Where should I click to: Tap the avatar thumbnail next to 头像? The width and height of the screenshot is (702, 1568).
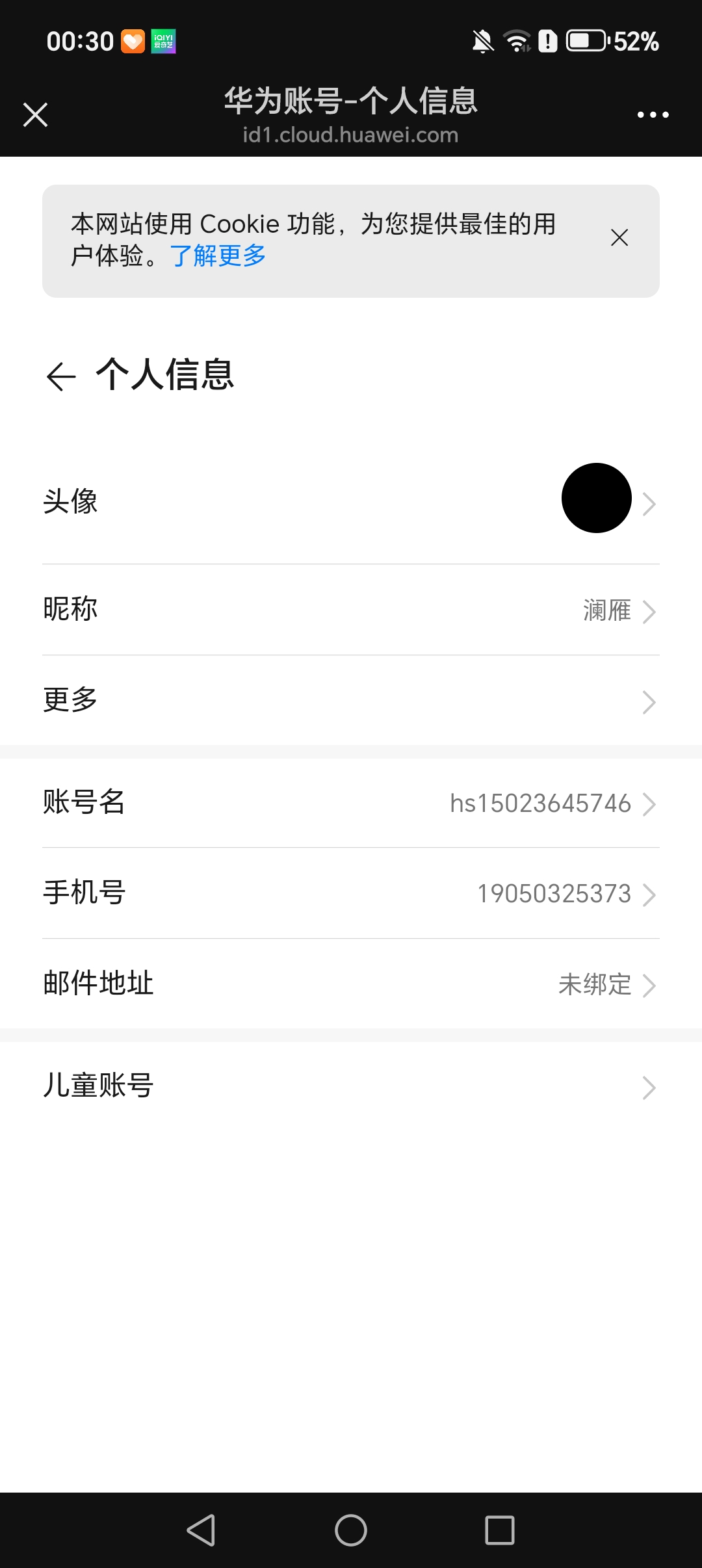point(597,497)
